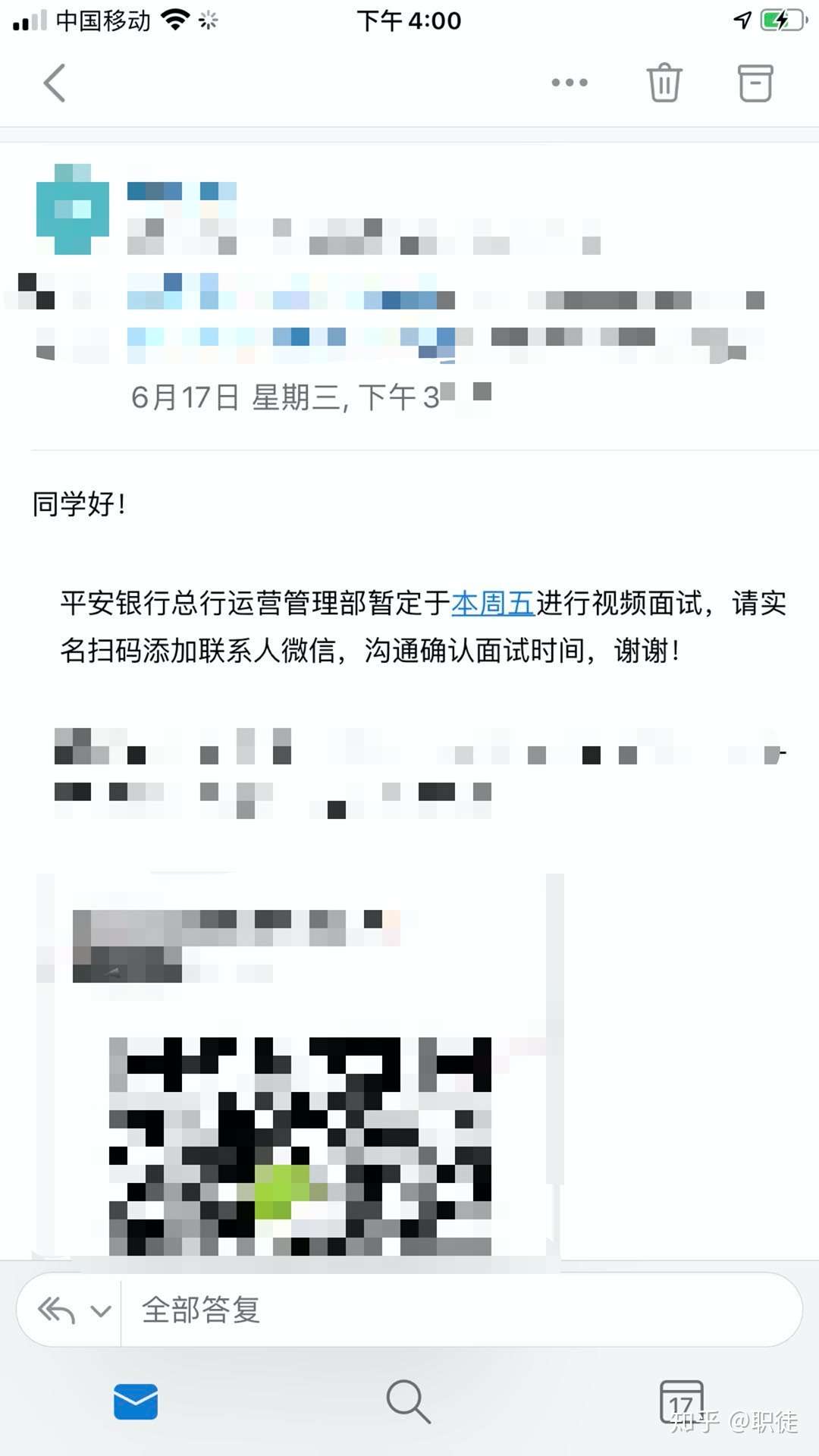
Task: Tap the reply-all arrow icon
Action: click(57, 1310)
